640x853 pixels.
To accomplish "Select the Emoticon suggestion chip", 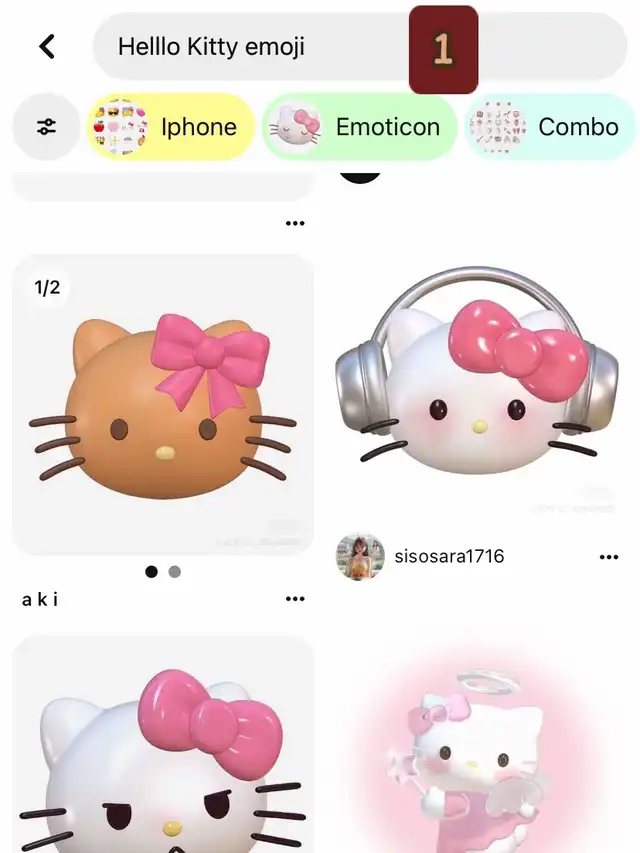I will (360, 127).
